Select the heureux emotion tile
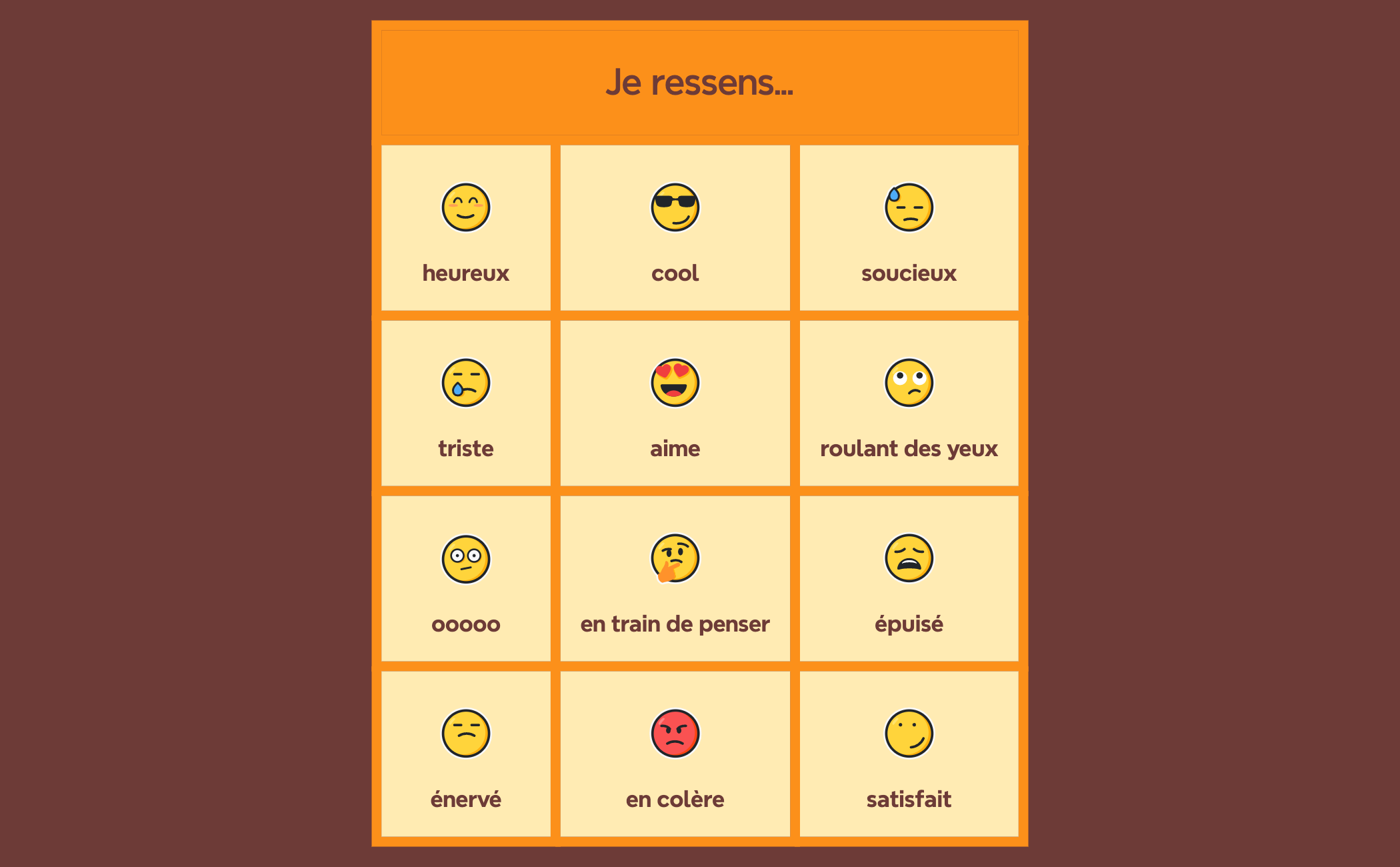This screenshot has height=867, width=1400. pos(465,228)
